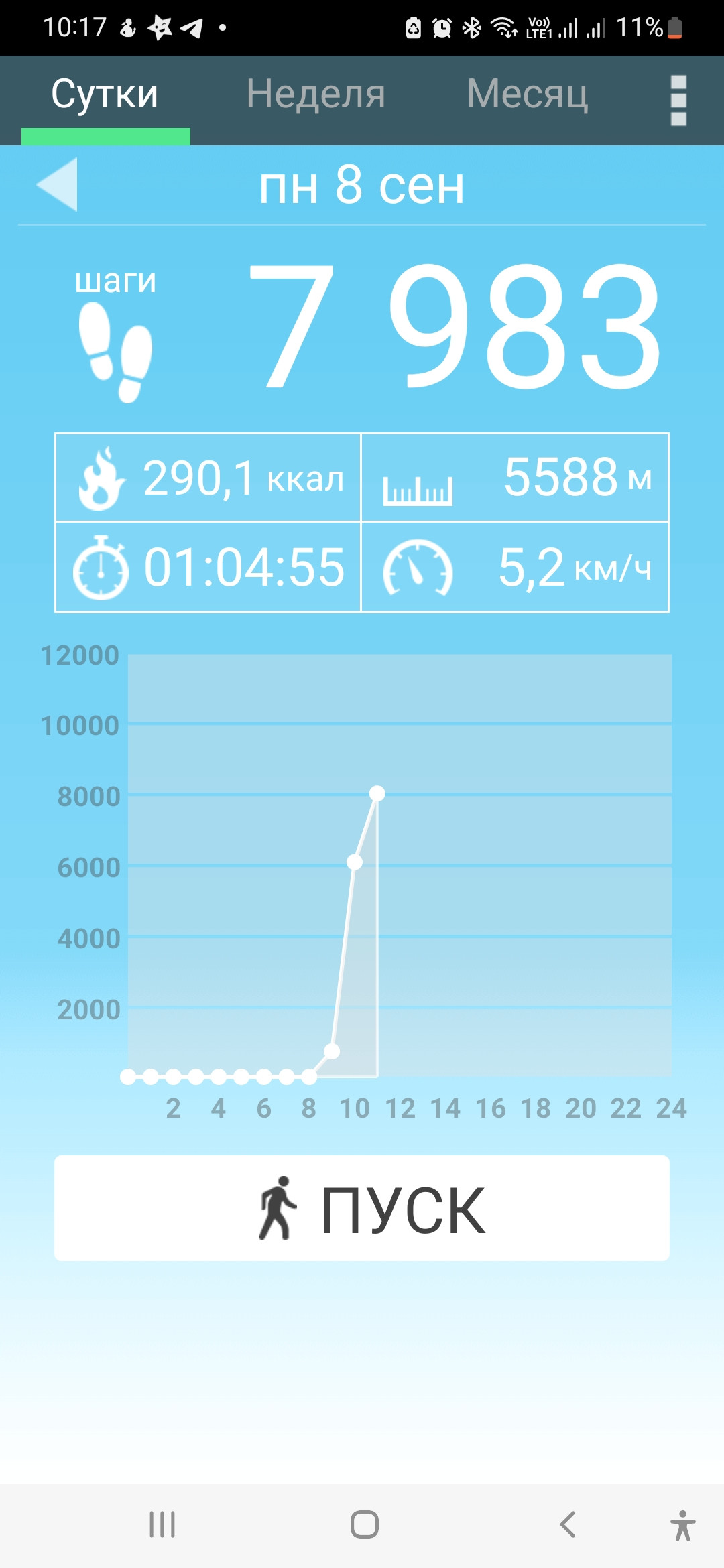724x1568 pixels.
Task: Go to the previous day with the left arrow
Action: pyautogui.click(x=57, y=185)
